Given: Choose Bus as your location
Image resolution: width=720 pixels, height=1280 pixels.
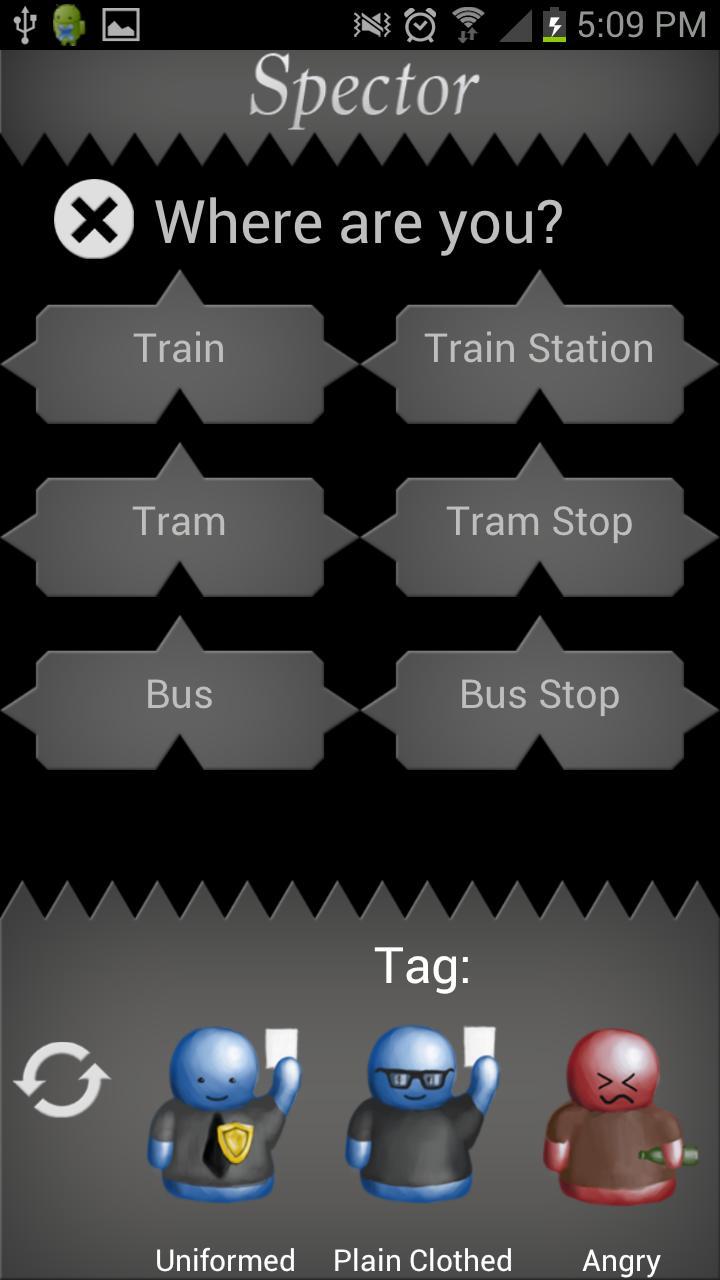Looking at the screenshot, I should 179,695.
